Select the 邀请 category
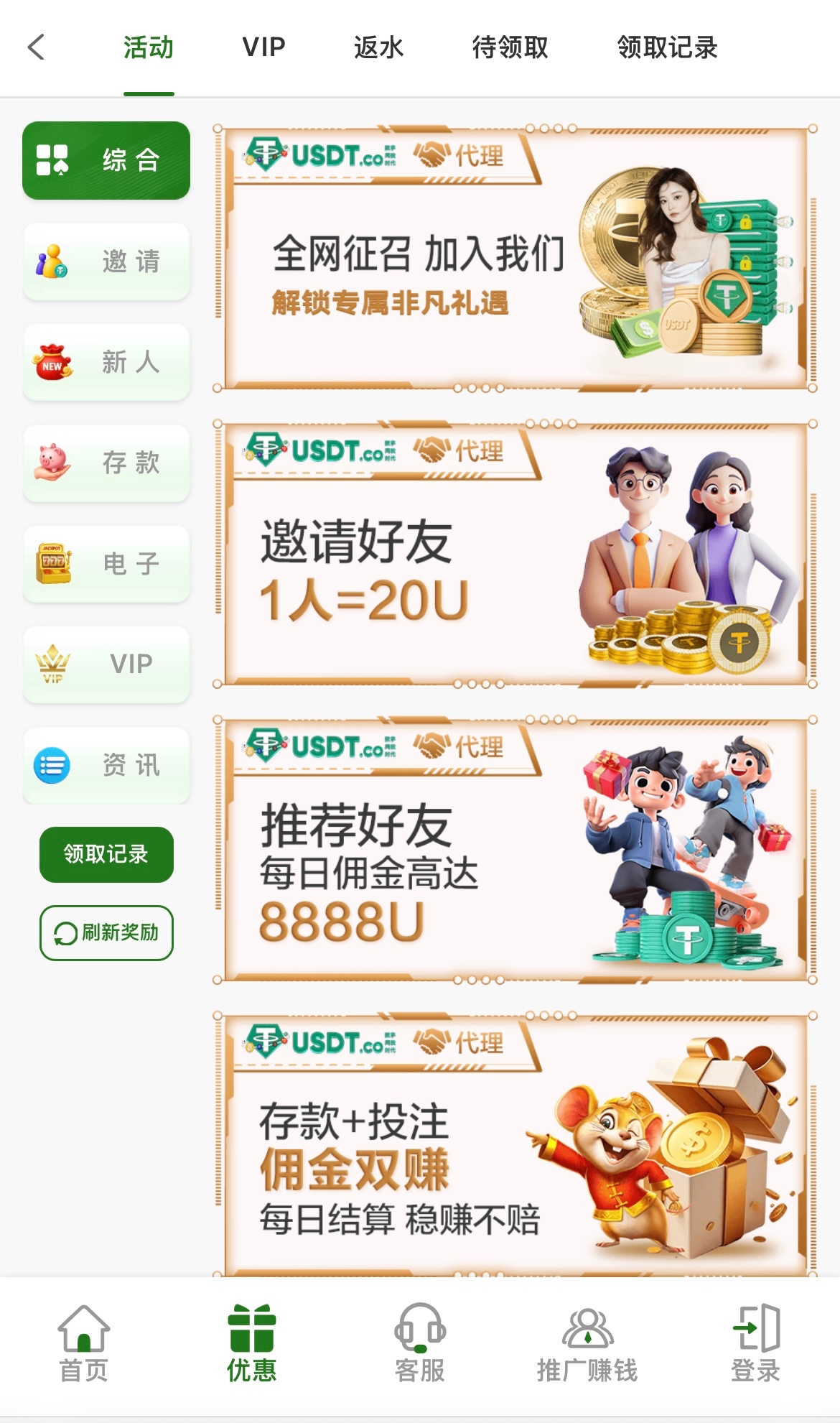 (106, 261)
